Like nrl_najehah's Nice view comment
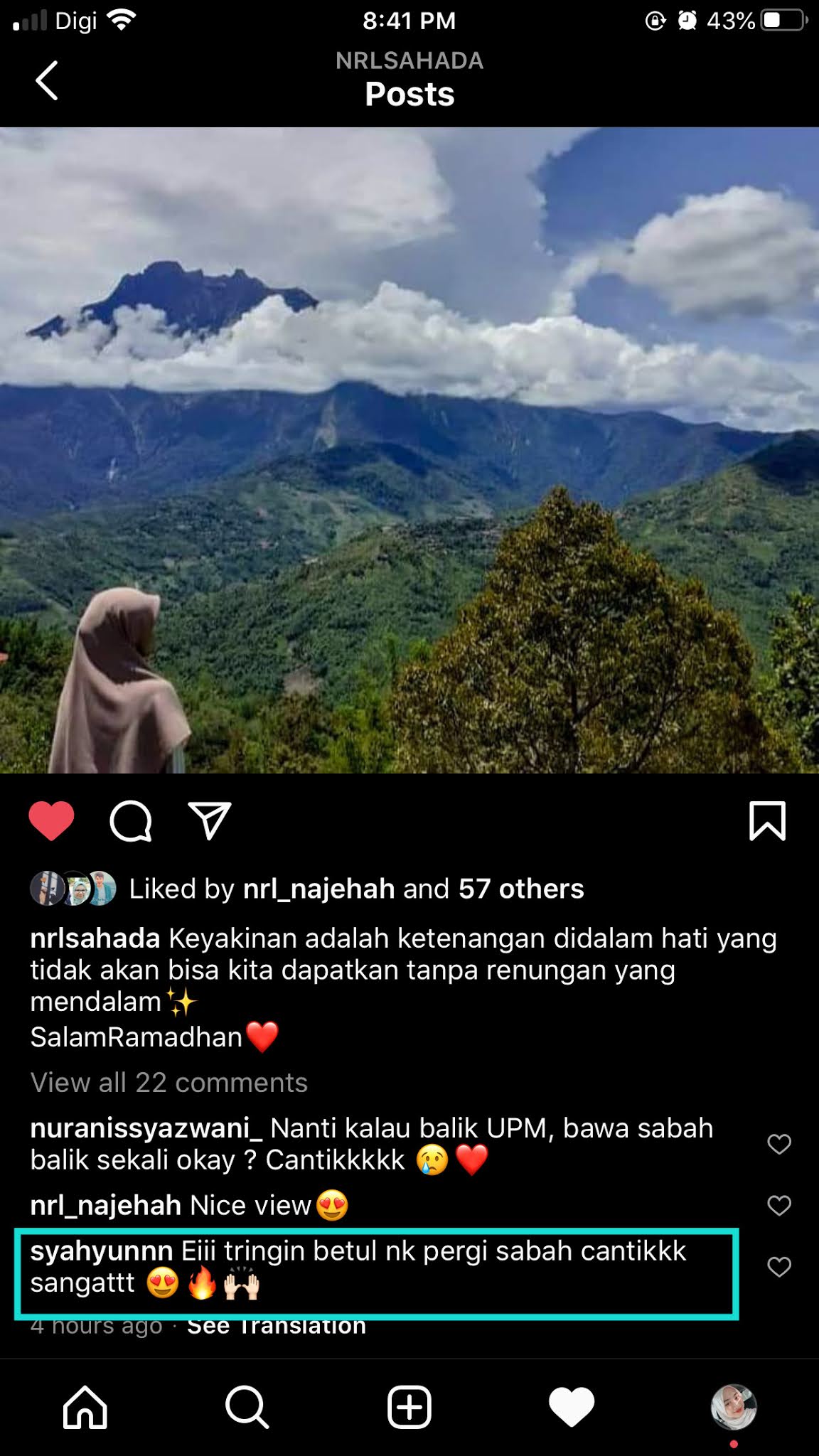819x1456 pixels. [779, 1205]
